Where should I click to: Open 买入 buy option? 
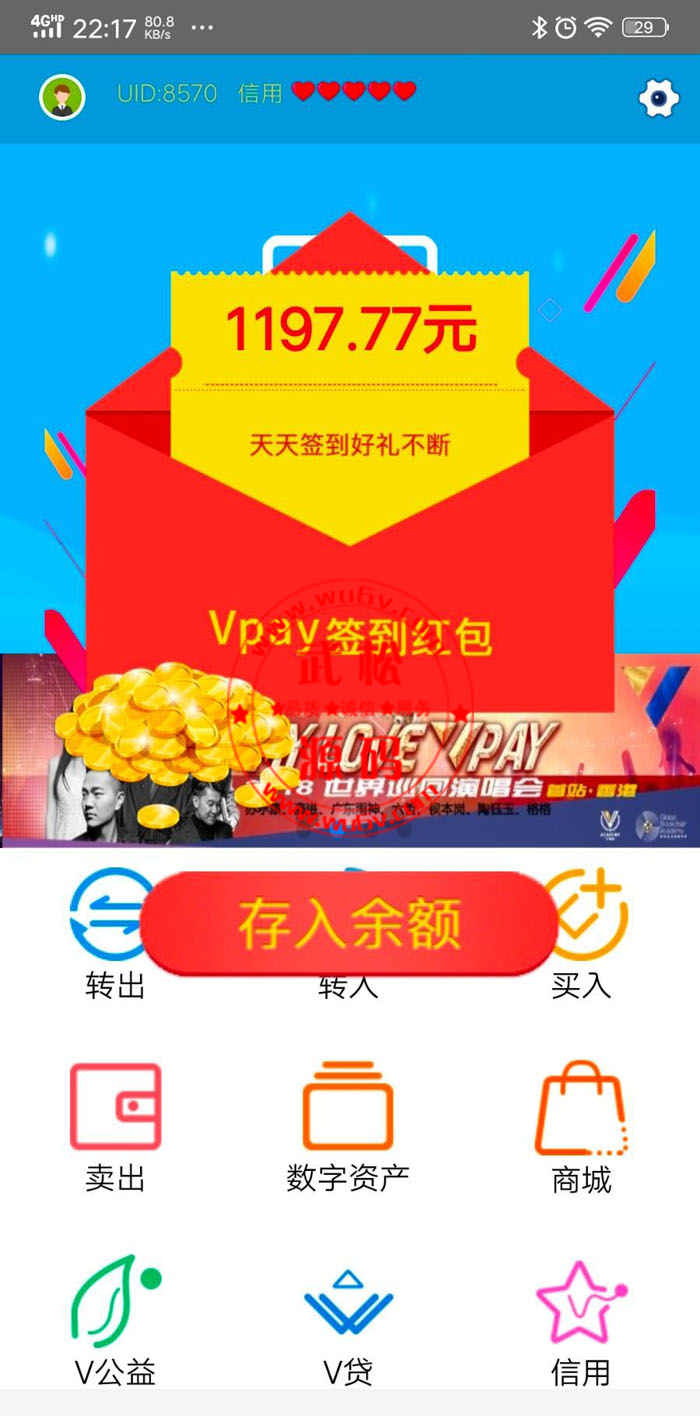tap(581, 935)
